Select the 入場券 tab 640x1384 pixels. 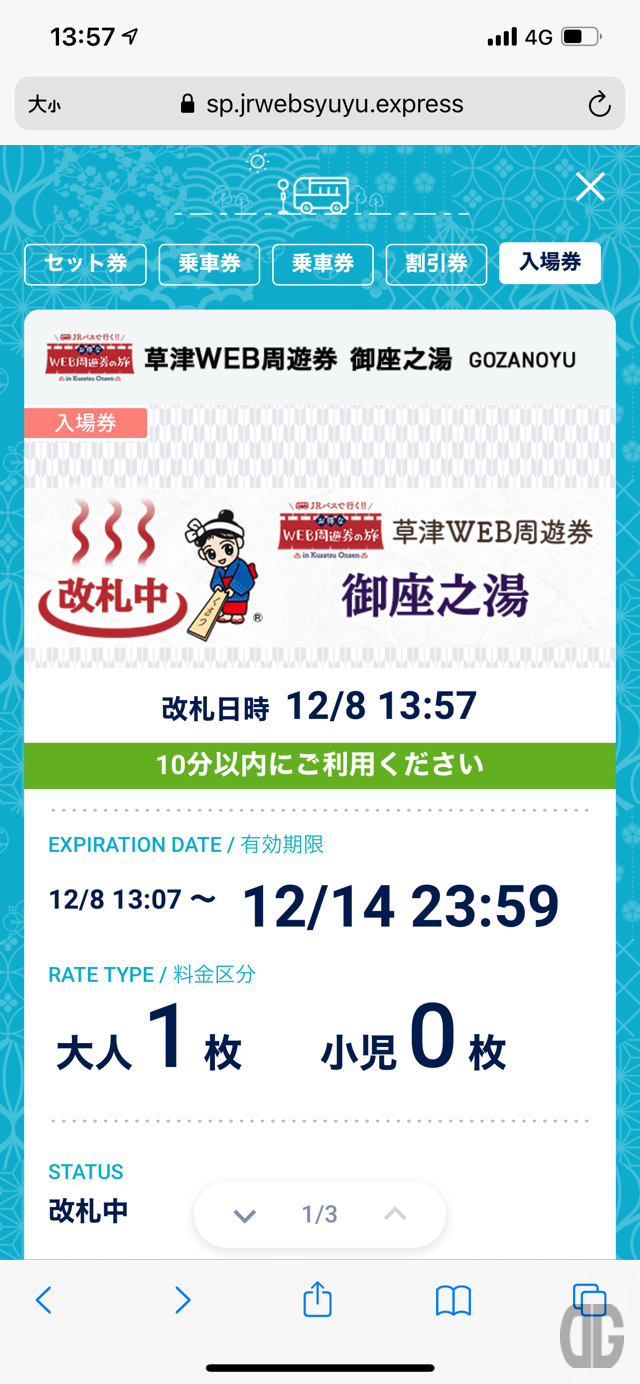(x=549, y=263)
